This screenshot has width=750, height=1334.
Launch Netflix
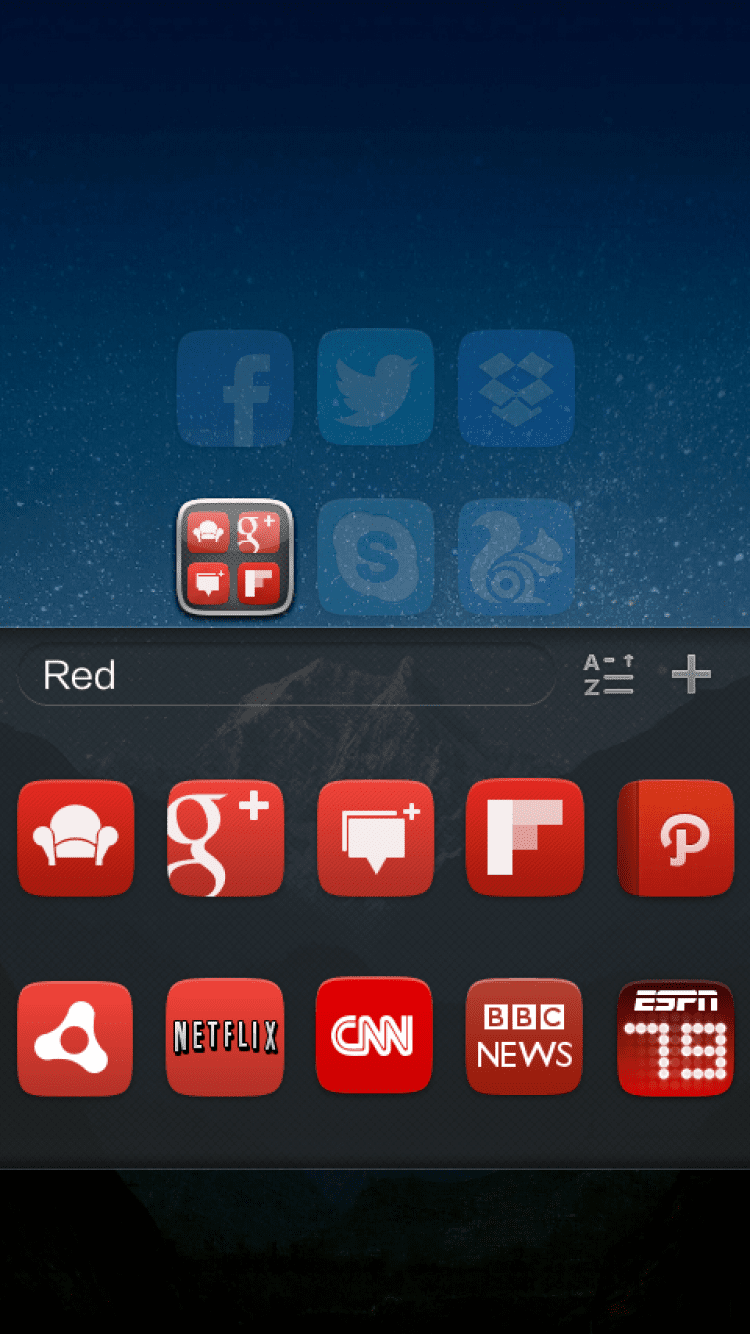tap(225, 1038)
